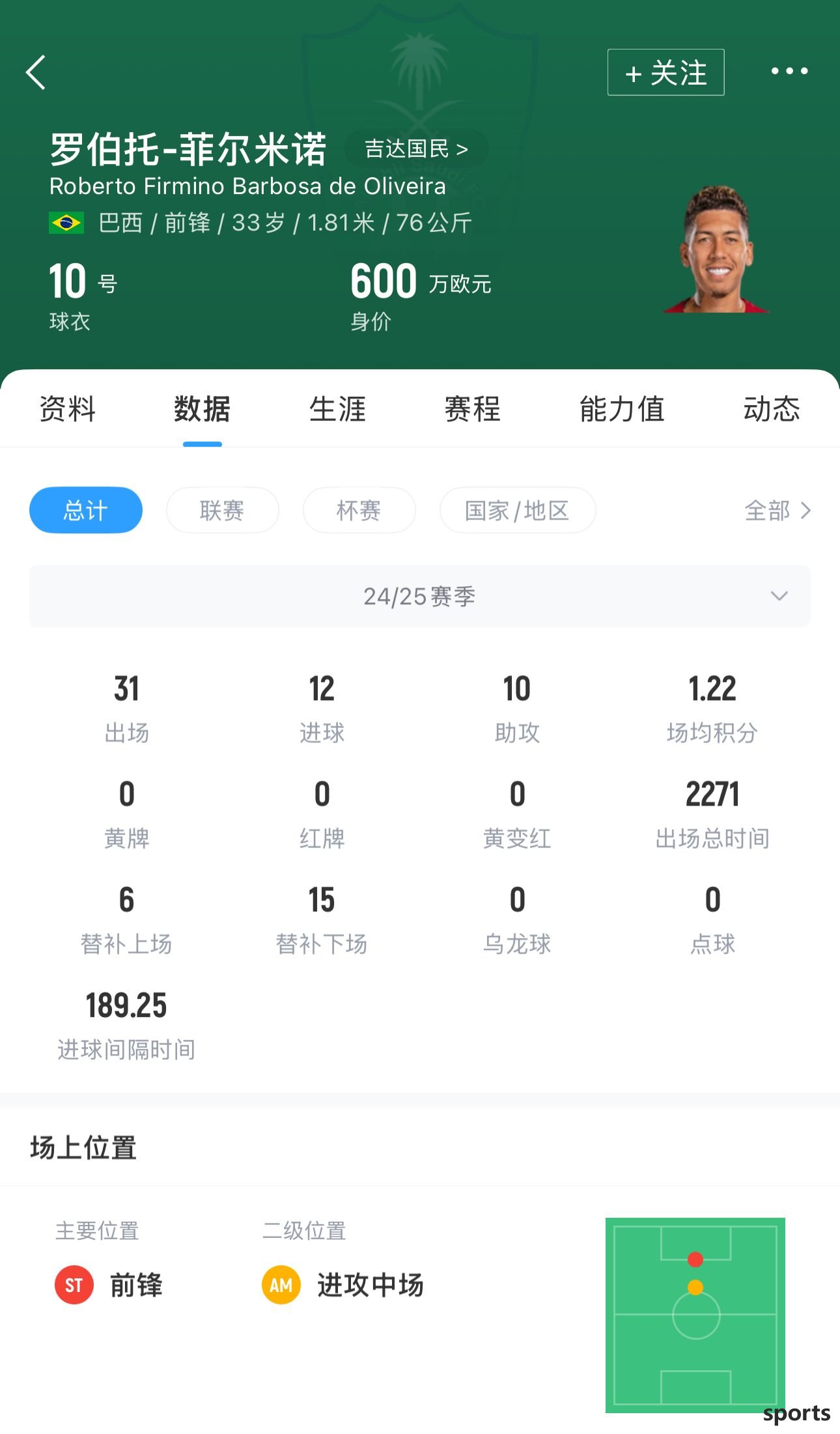View the 能力值 tab
Viewport: 840px width, 1434px height.
coord(622,409)
